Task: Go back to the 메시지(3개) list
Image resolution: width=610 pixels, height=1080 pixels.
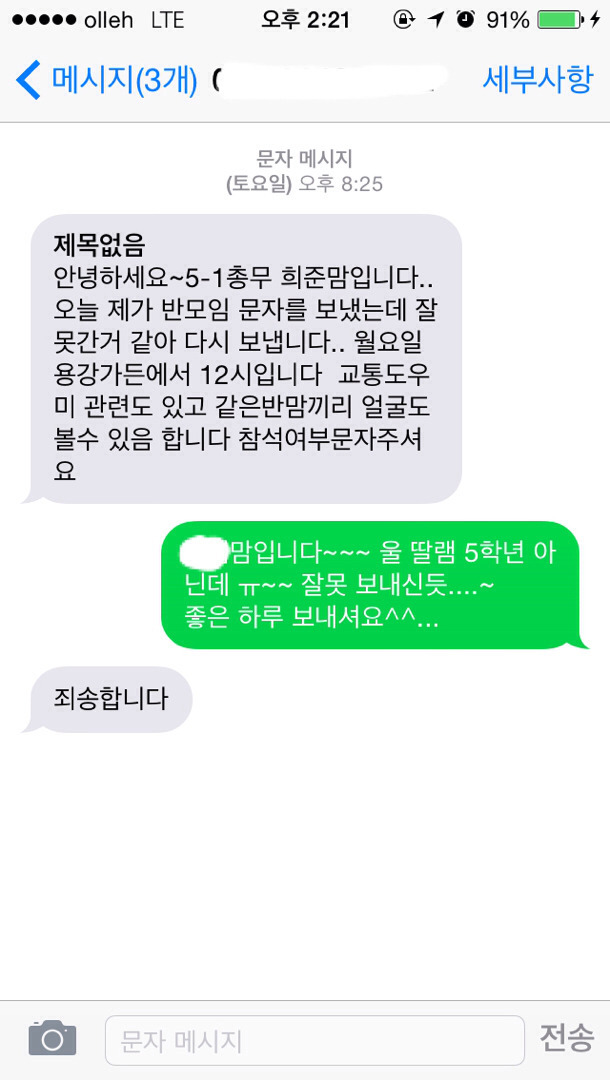Action: [107, 81]
